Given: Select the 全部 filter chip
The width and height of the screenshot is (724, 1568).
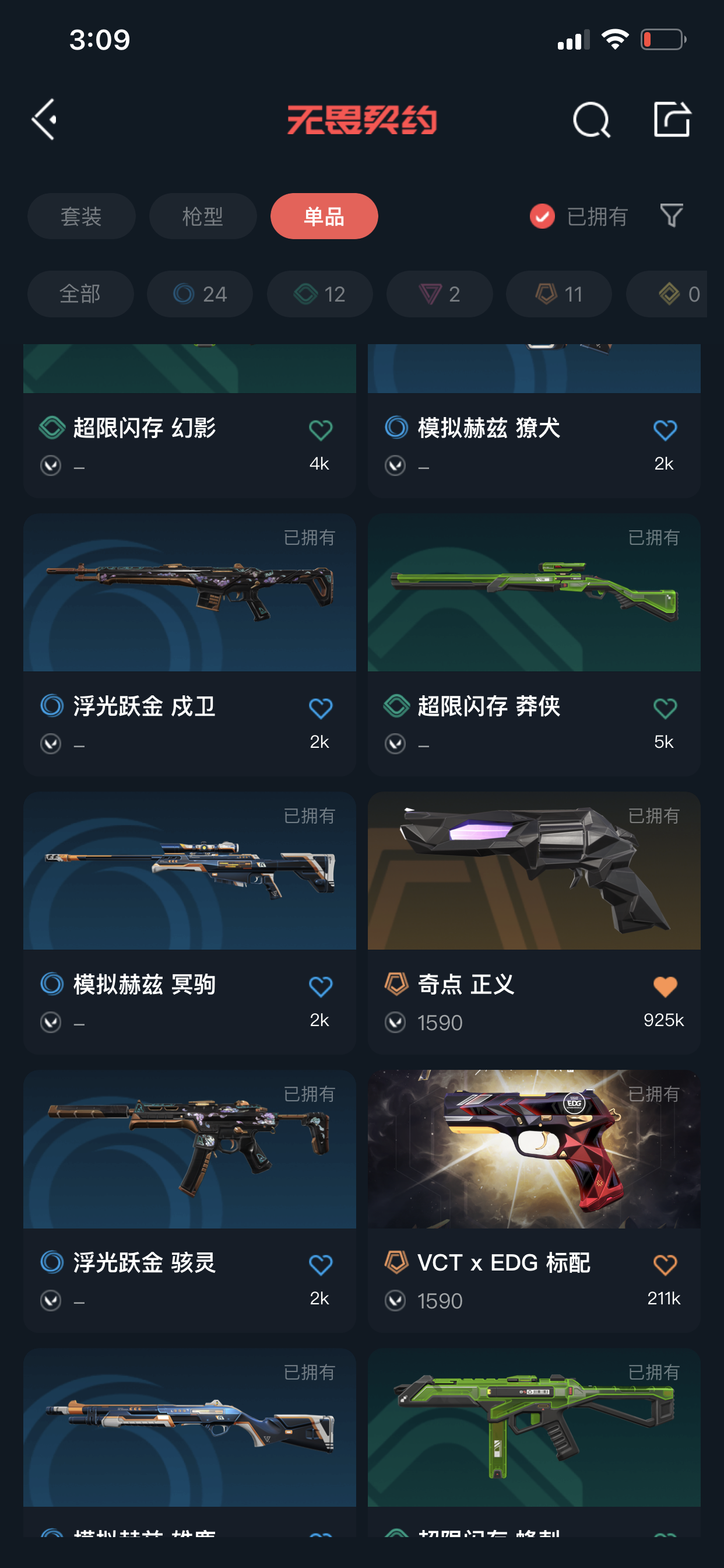Looking at the screenshot, I should click(80, 294).
